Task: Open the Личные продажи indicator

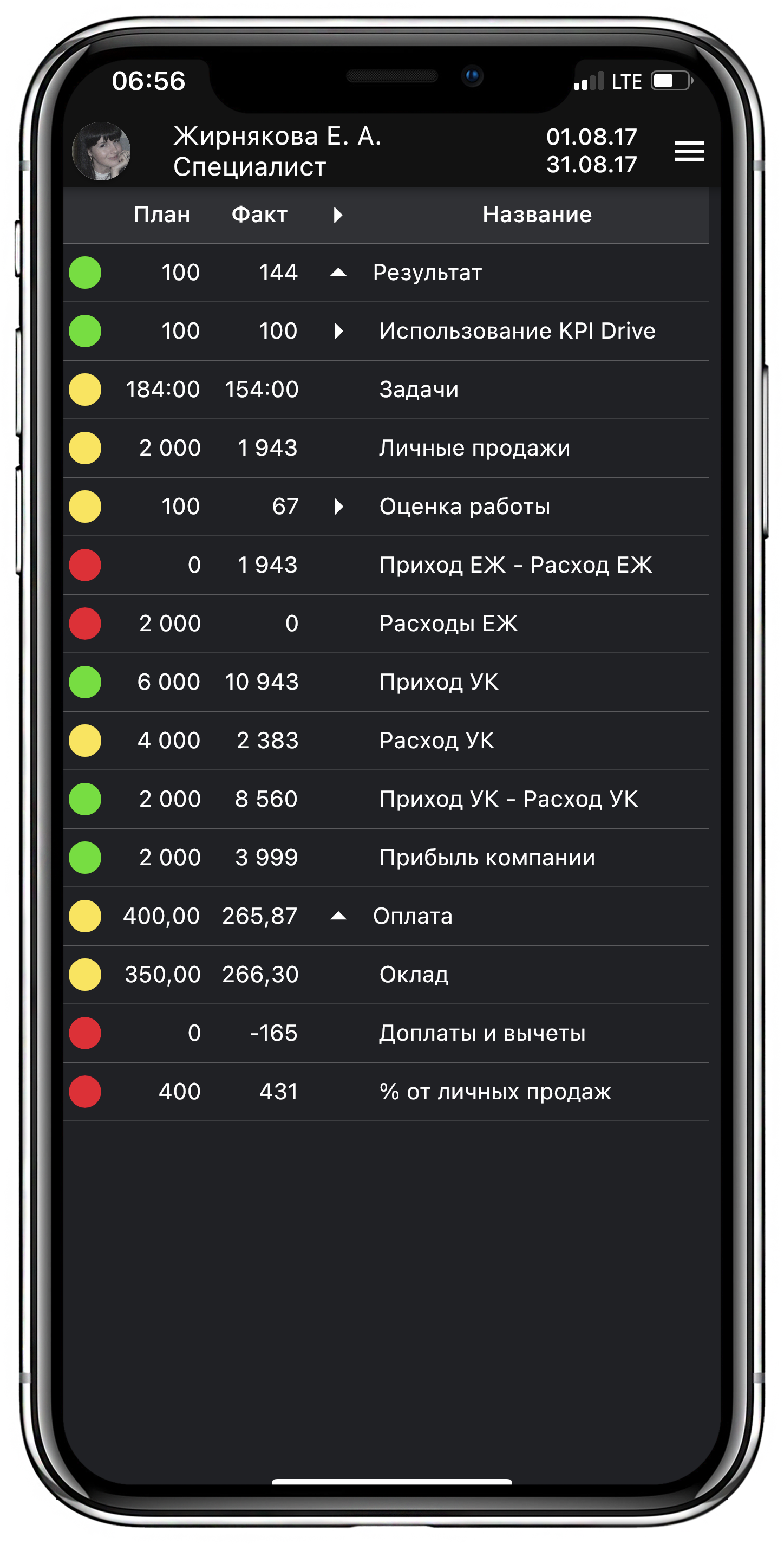Action: (386, 449)
